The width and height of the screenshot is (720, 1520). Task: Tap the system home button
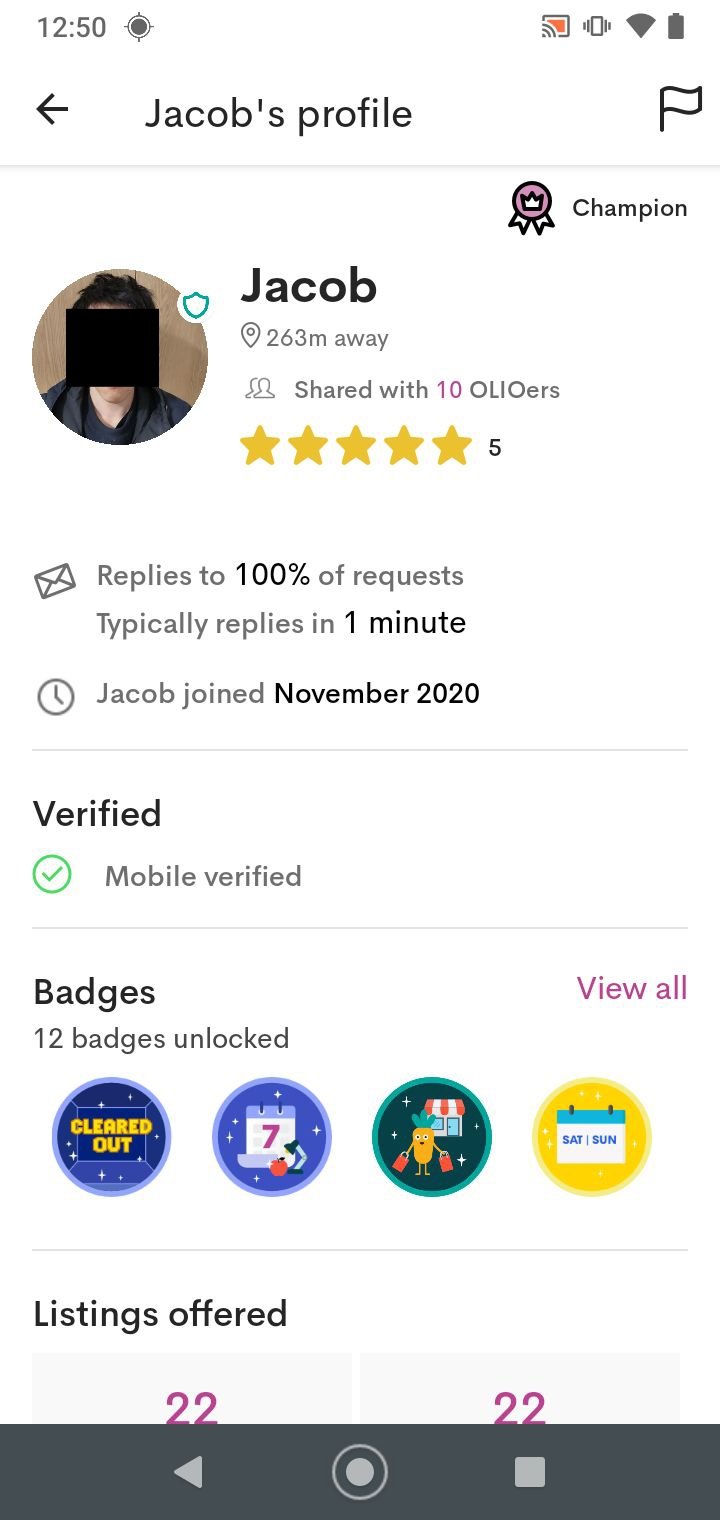point(360,1472)
